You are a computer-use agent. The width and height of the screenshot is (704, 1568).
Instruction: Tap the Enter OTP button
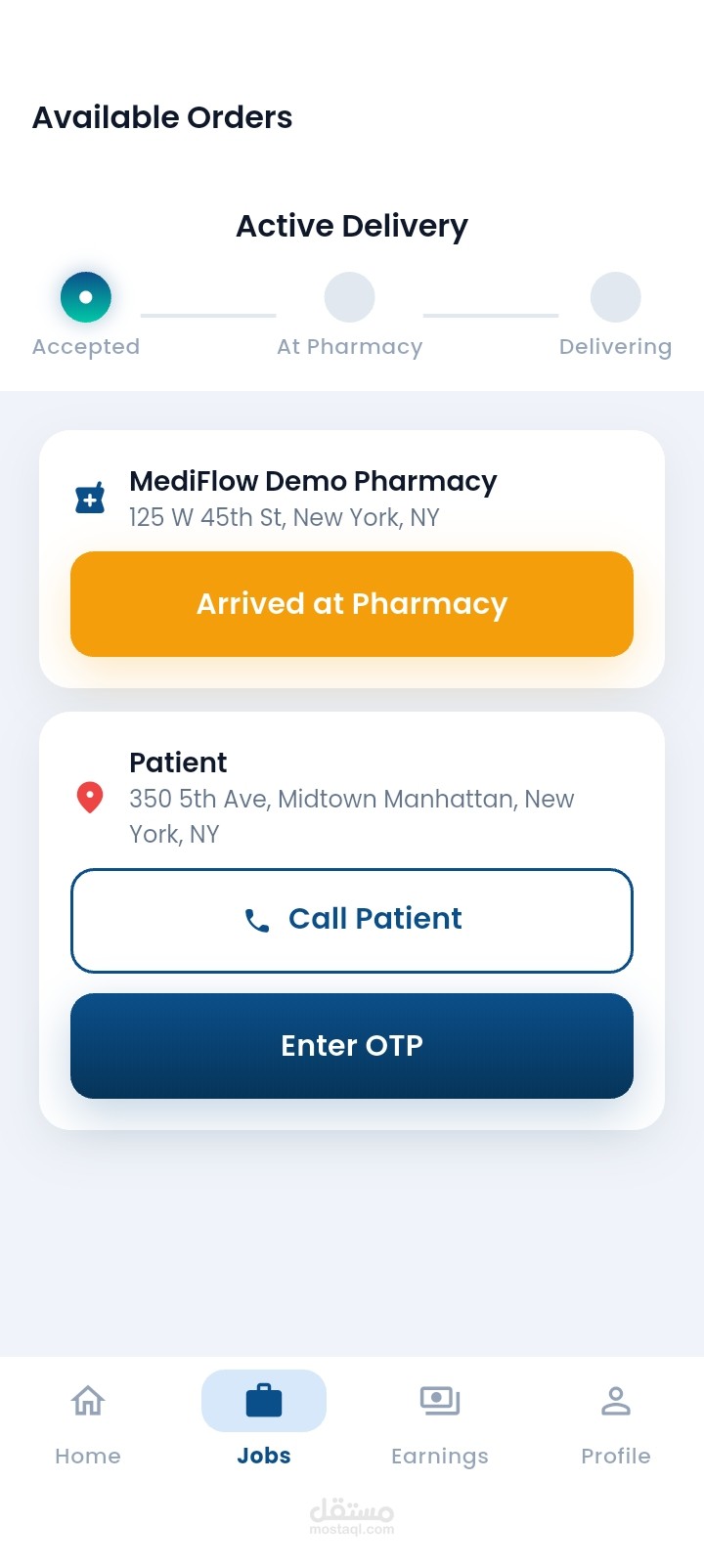coord(352,1046)
